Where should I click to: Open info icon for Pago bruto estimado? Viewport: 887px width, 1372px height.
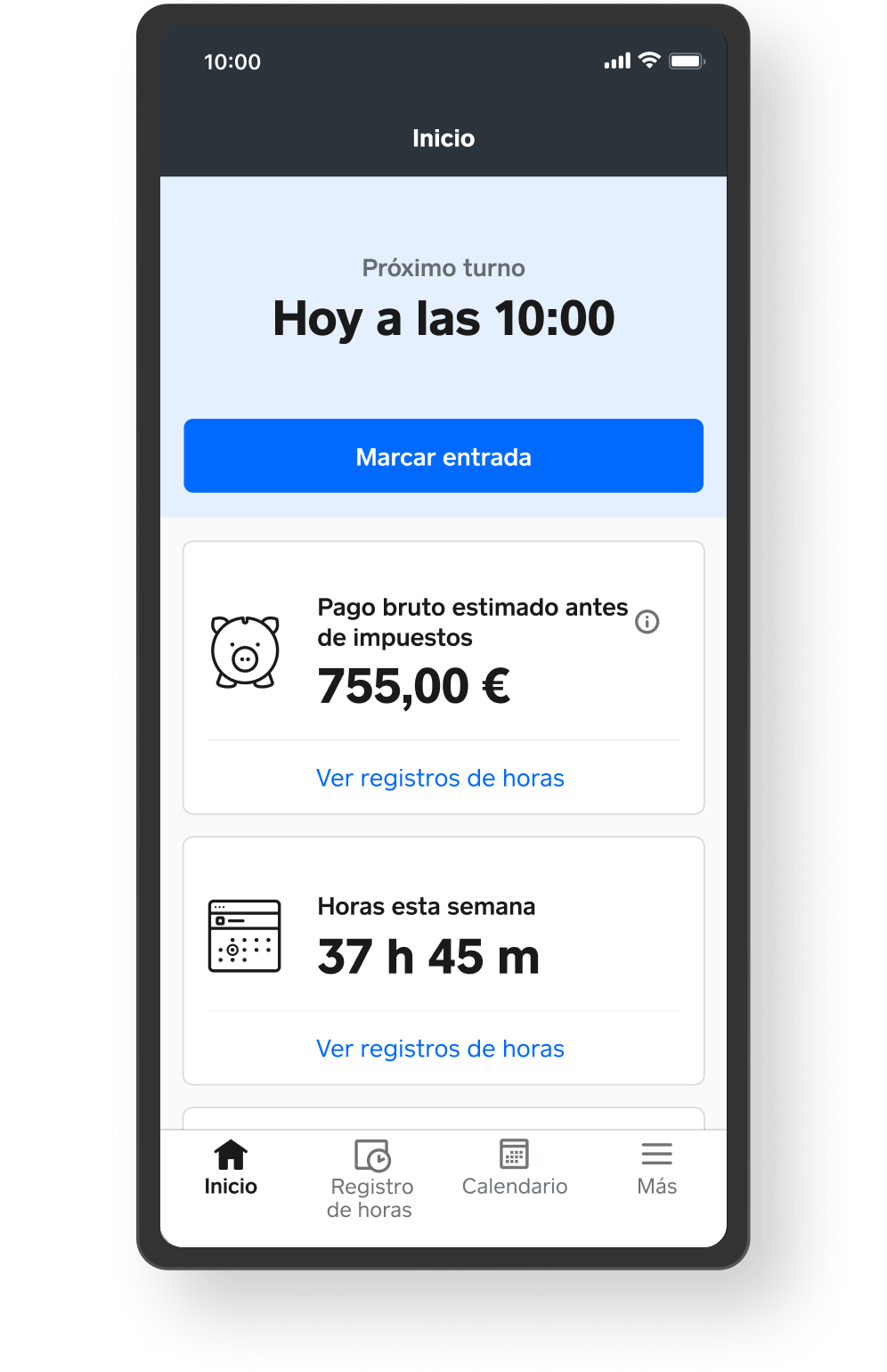tap(647, 622)
